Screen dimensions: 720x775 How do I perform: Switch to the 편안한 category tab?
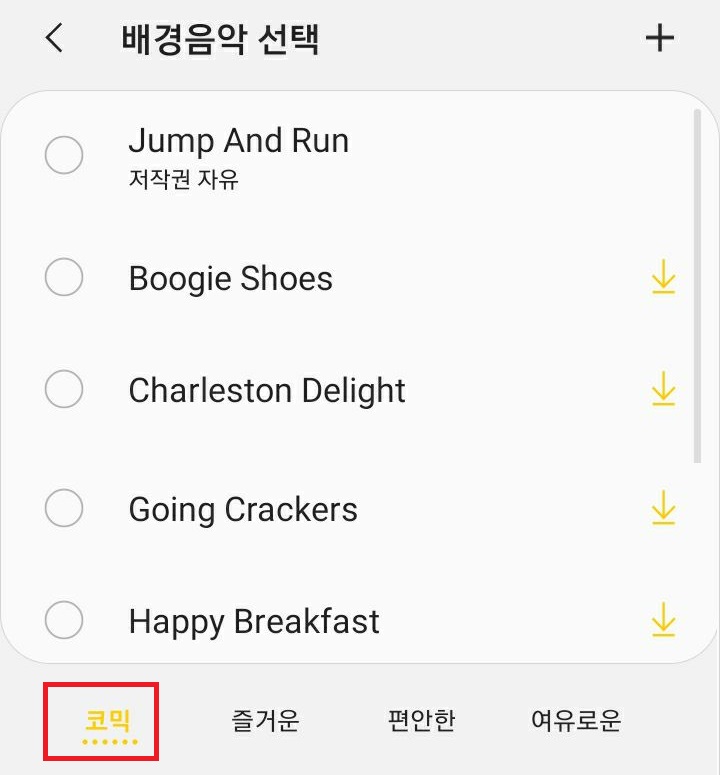422,719
